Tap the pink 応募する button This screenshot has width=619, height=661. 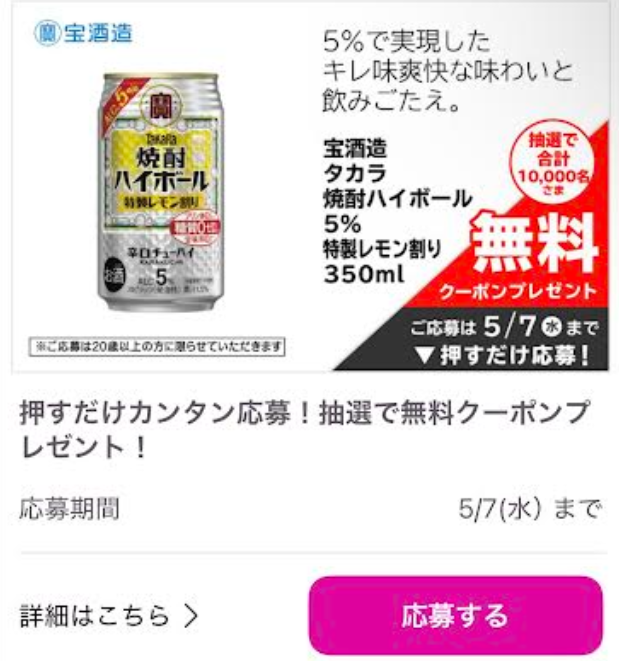click(x=455, y=615)
